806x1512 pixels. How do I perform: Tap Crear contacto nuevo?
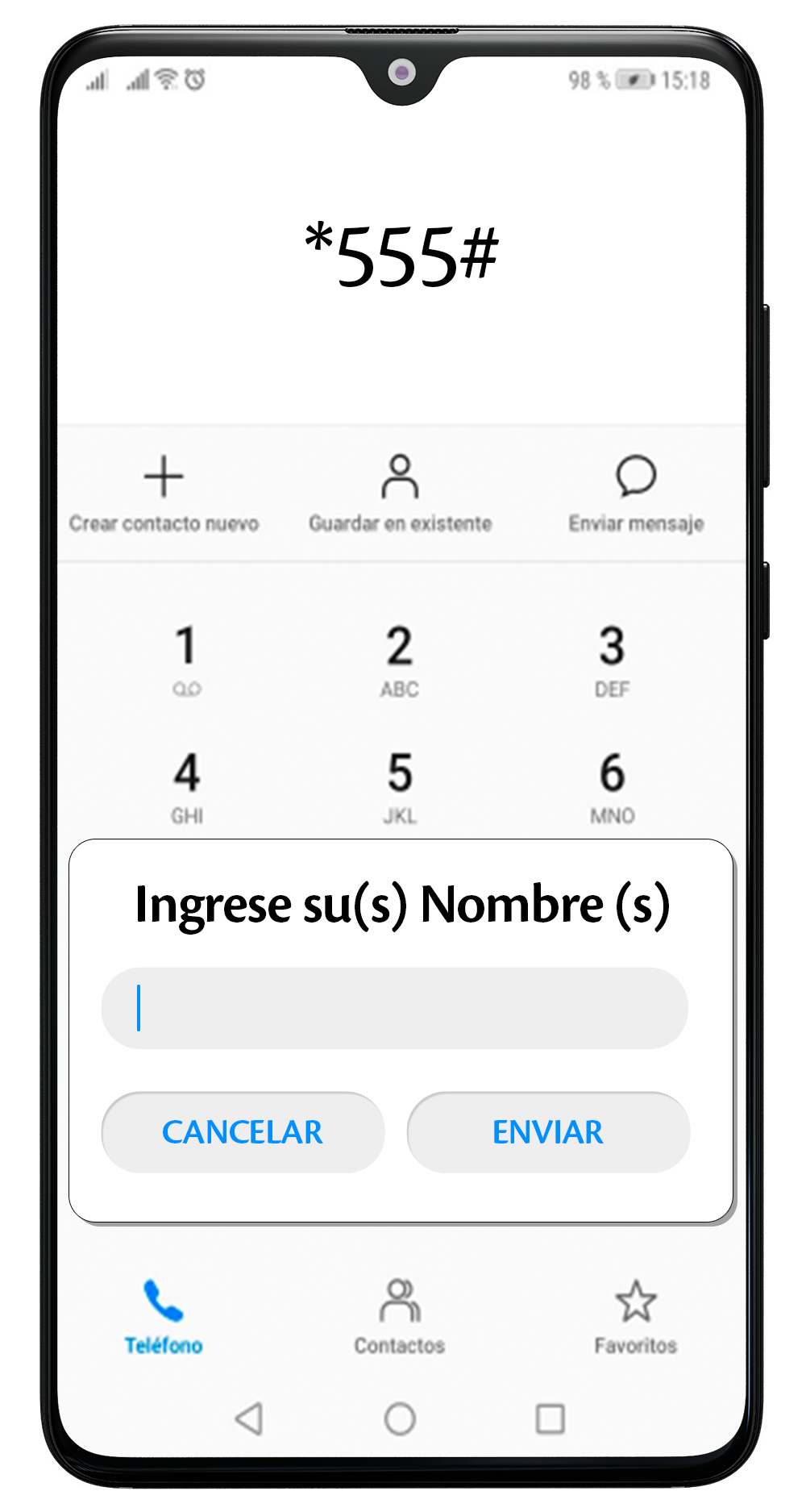click(164, 494)
